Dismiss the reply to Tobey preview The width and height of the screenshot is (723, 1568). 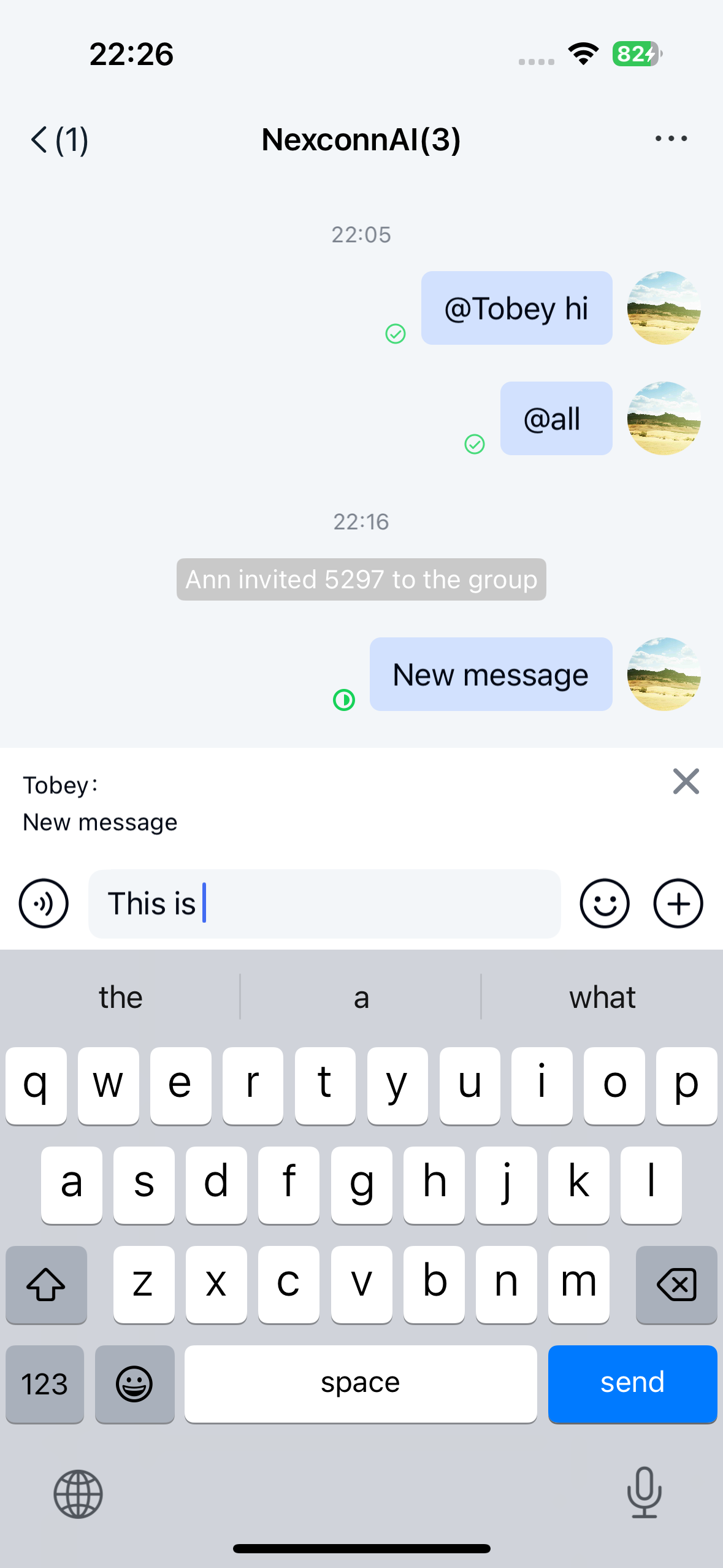click(x=686, y=782)
